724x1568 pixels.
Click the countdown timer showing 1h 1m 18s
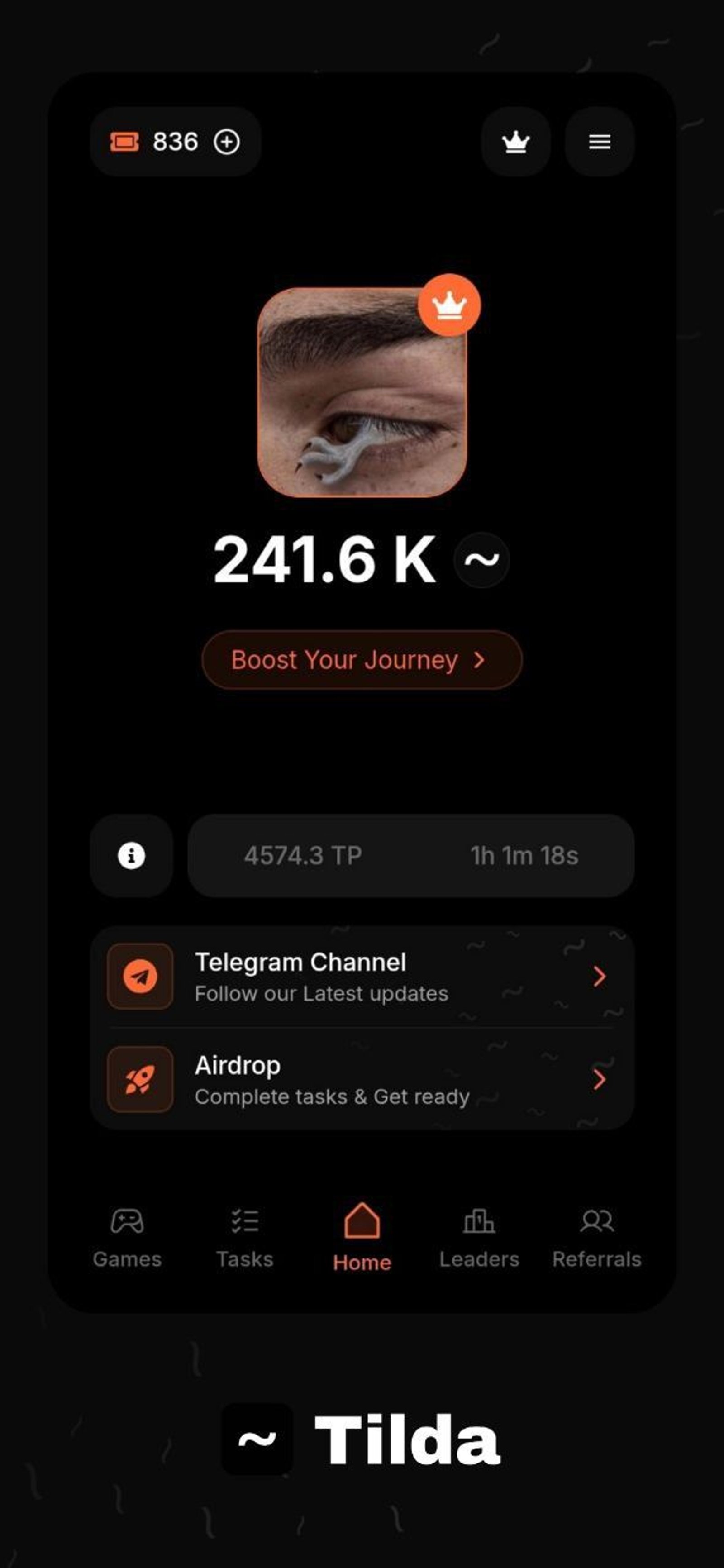pos(525,855)
